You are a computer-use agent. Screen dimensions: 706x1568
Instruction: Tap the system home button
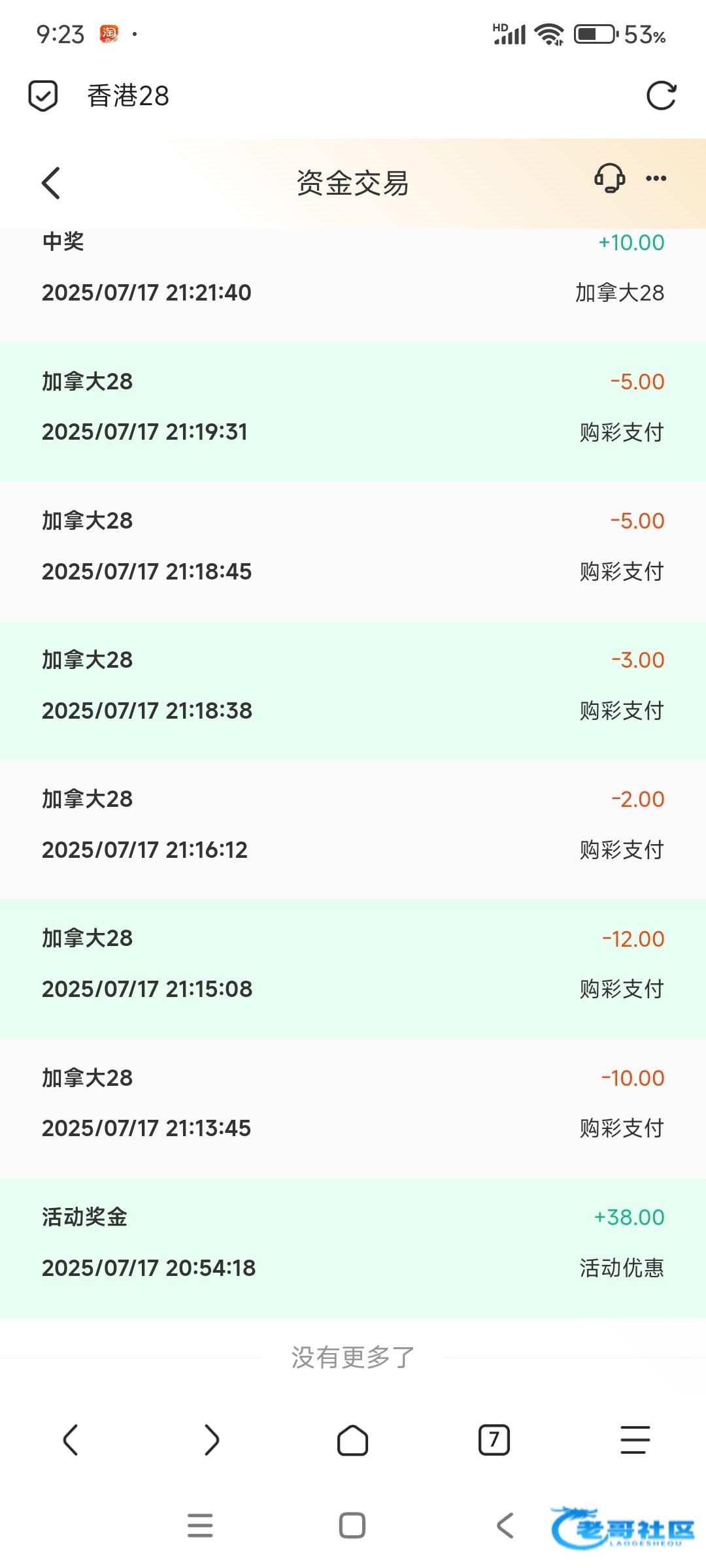point(352,1526)
